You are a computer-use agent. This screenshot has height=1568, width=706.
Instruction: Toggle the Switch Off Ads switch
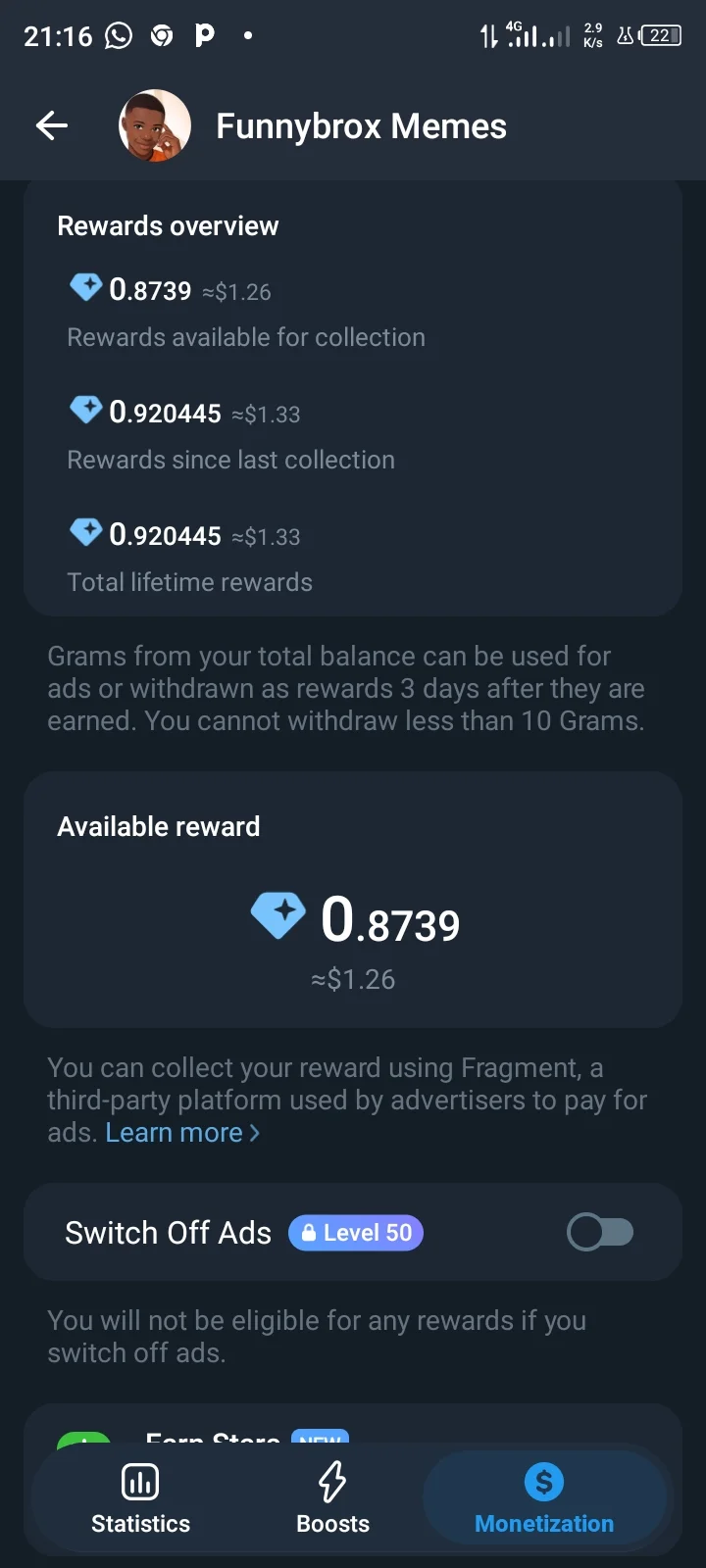600,1232
